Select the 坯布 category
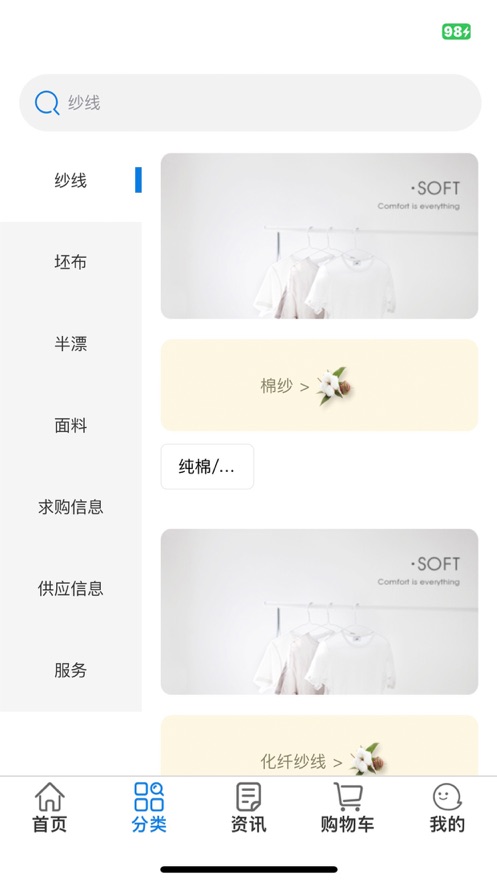The width and height of the screenshot is (497, 883). [x=71, y=262]
